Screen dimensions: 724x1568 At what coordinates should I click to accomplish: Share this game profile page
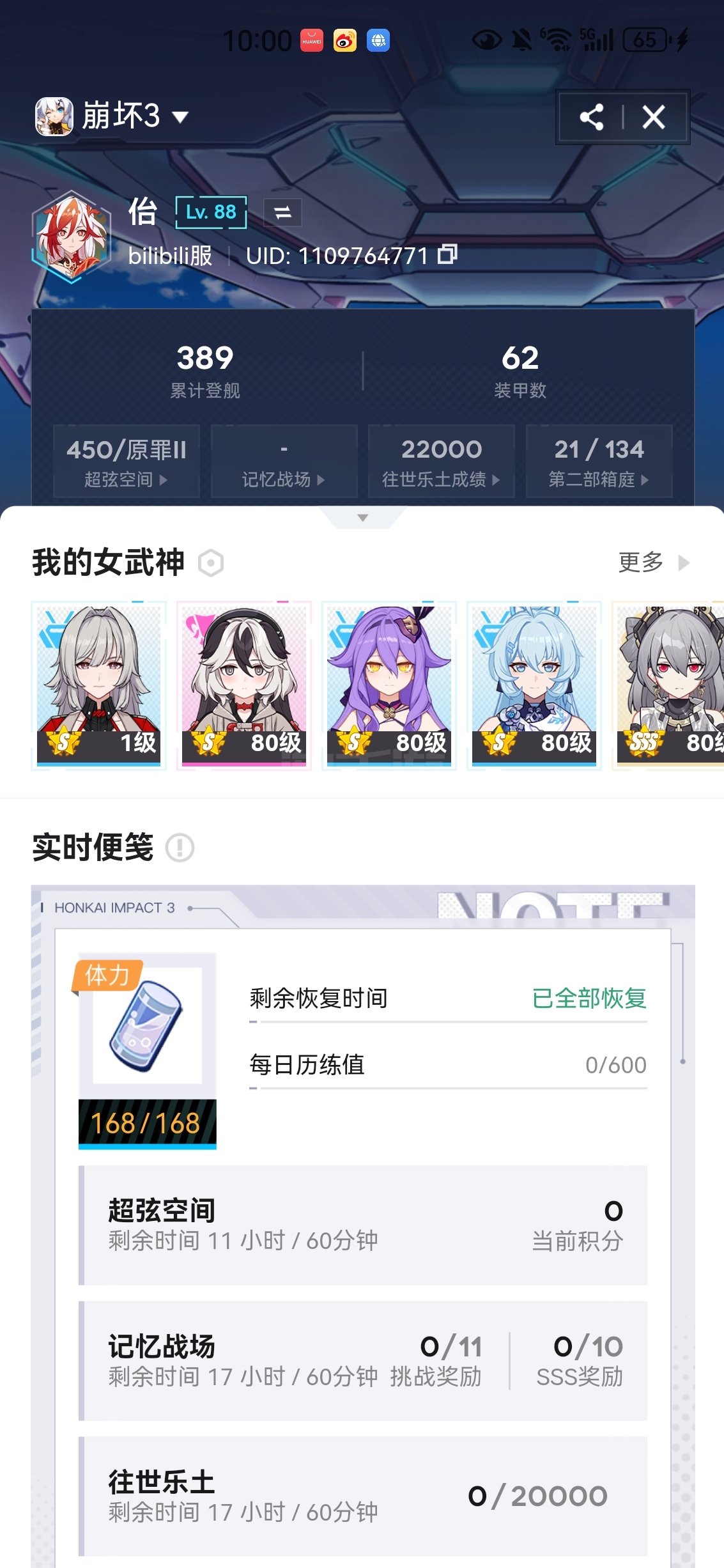pyautogui.click(x=591, y=117)
